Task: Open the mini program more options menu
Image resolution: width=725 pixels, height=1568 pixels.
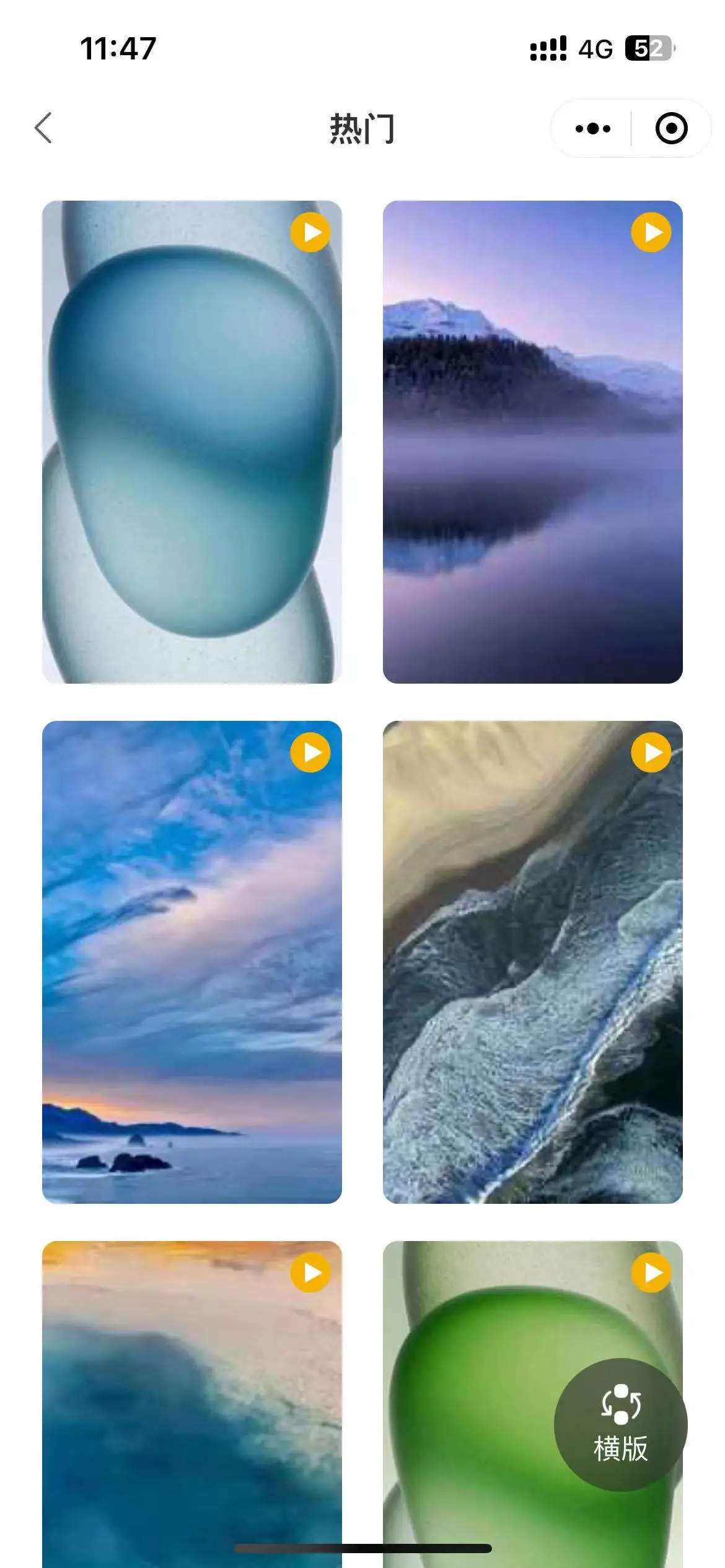Action: [x=592, y=129]
